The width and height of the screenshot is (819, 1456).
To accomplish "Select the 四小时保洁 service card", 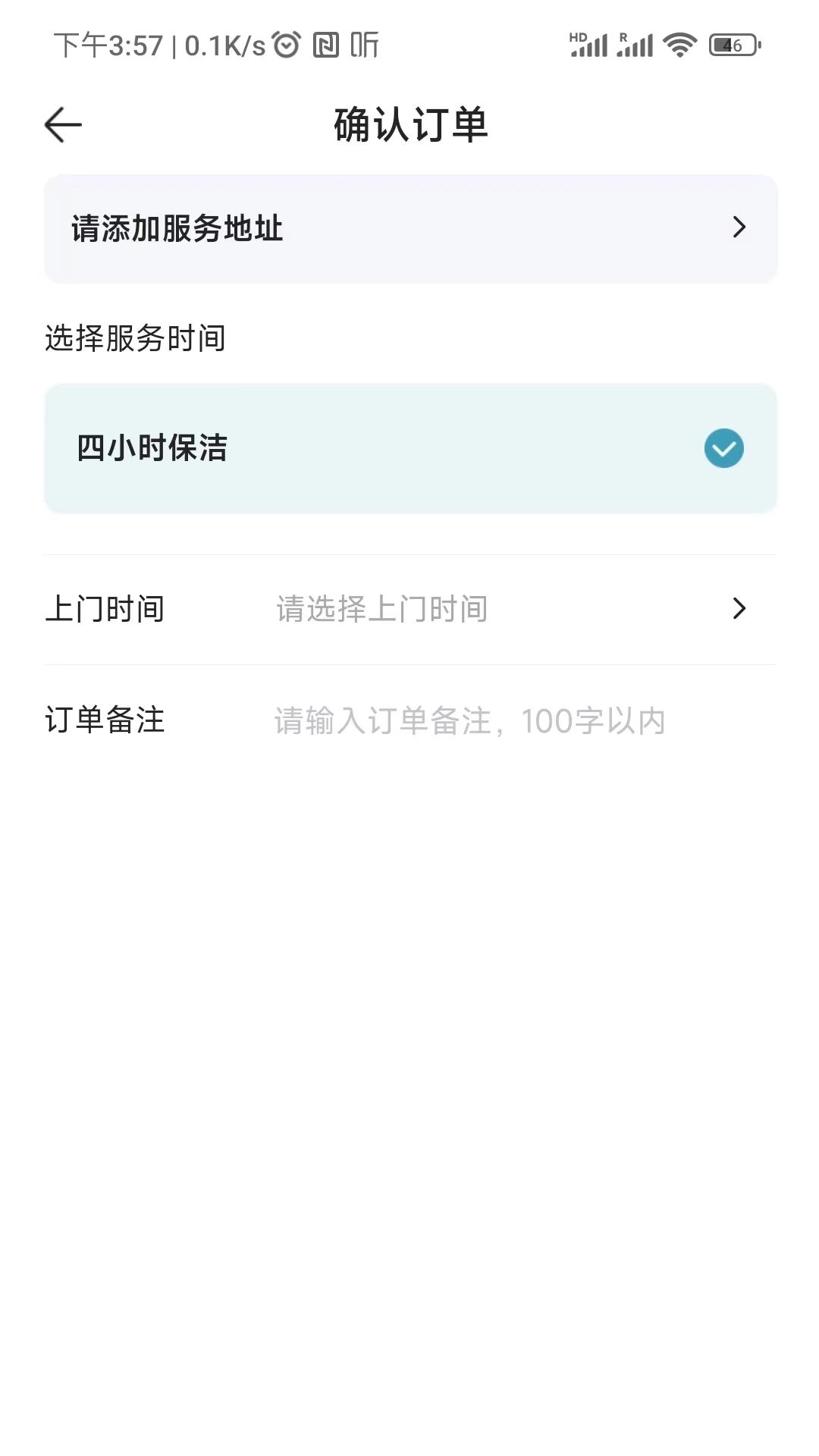I will point(409,448).
